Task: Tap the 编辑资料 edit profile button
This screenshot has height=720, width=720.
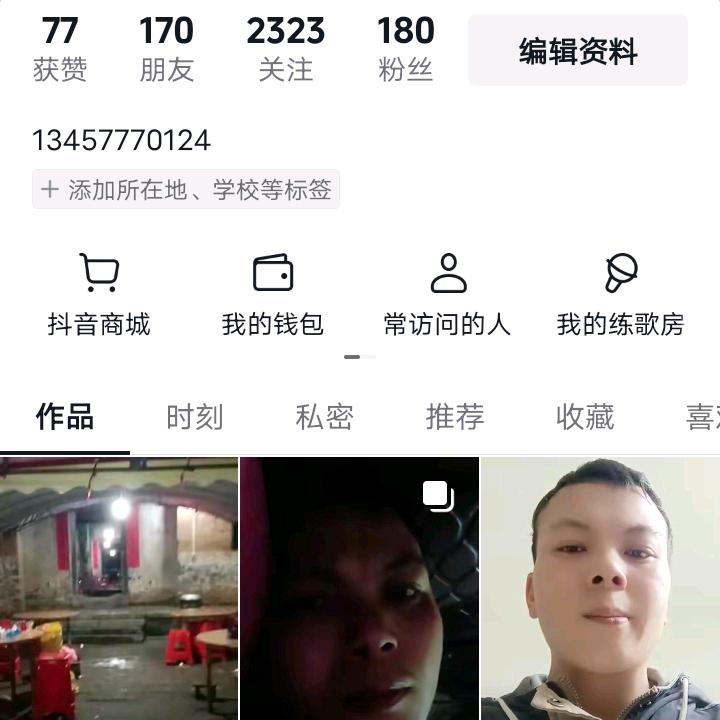Action: coord(577,50)
